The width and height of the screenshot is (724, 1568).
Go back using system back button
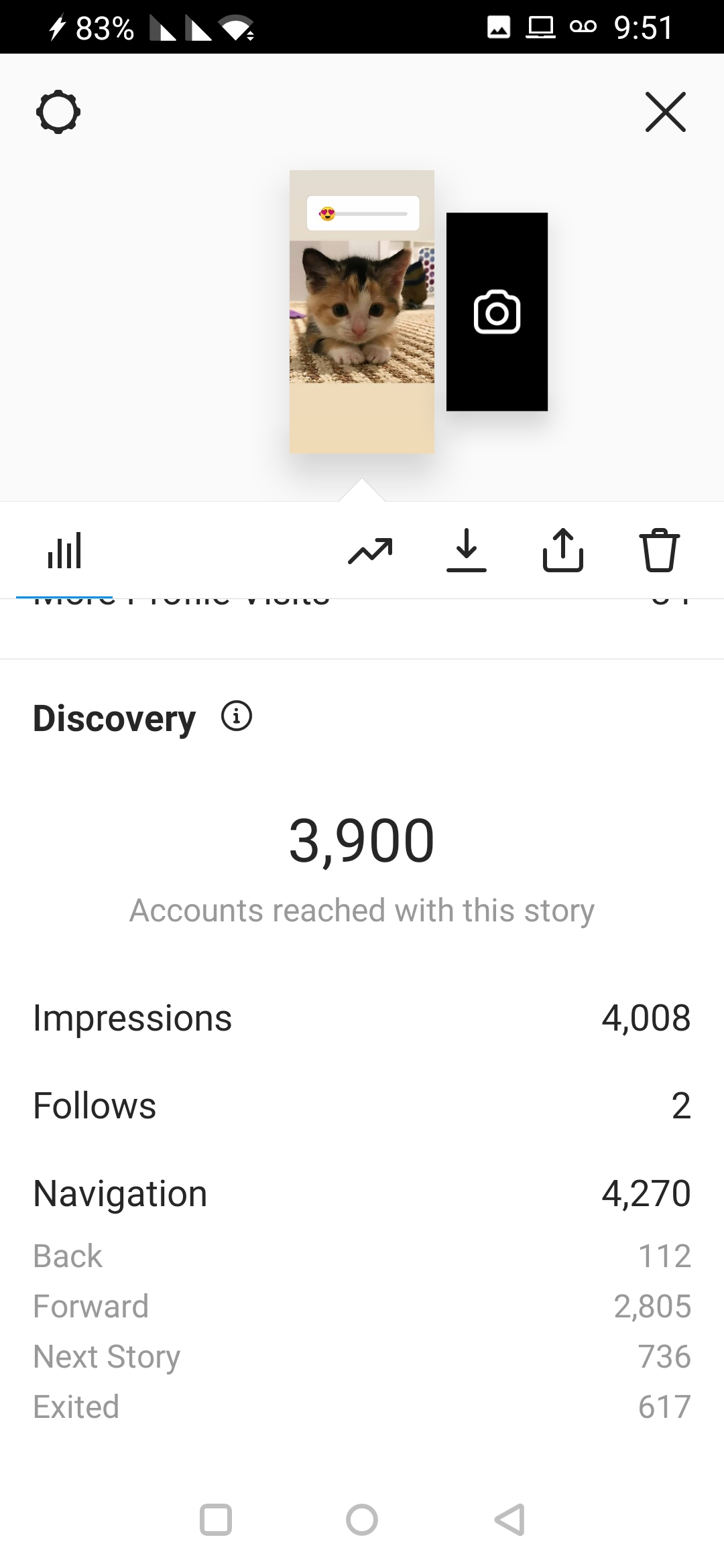(509, 1519)
